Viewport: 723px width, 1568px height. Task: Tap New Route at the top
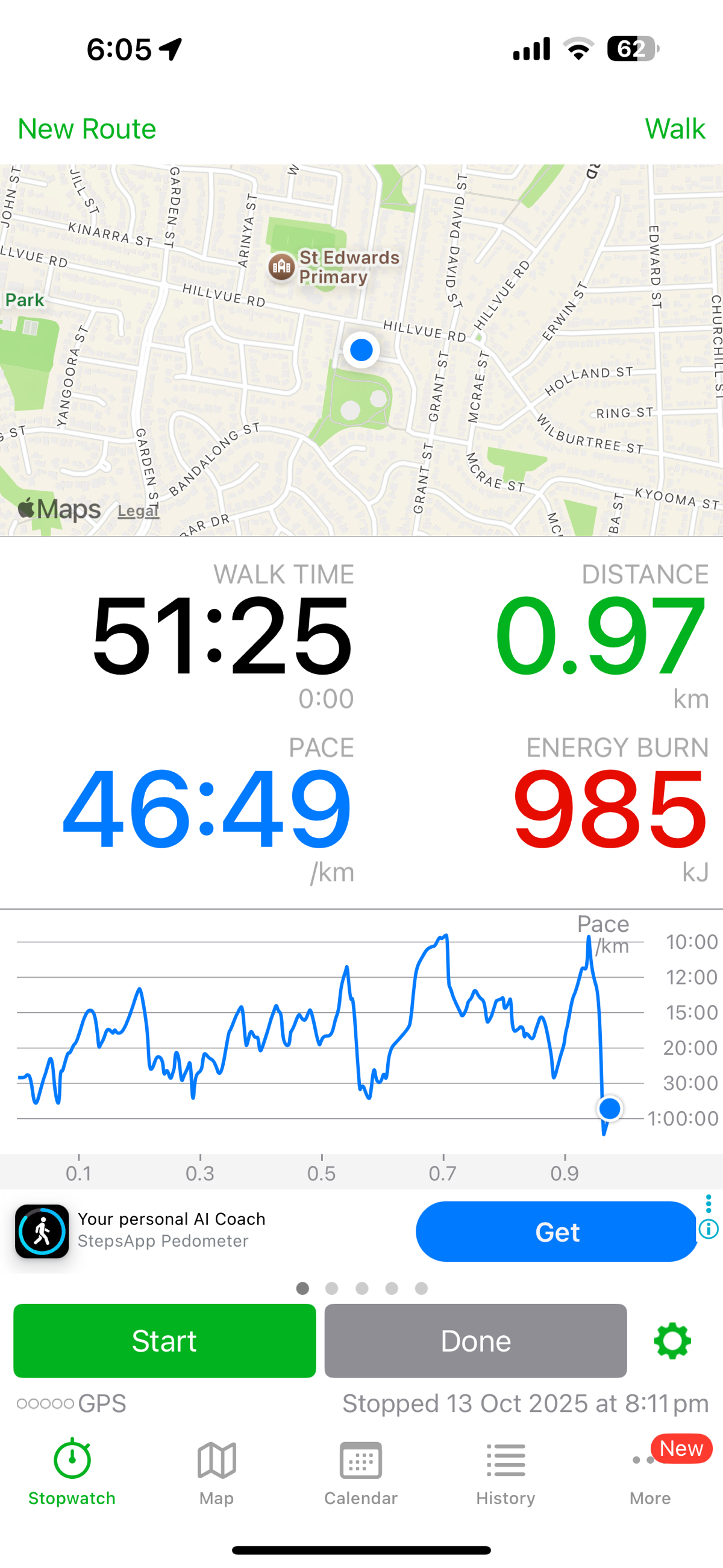click(x=87, y=129)
